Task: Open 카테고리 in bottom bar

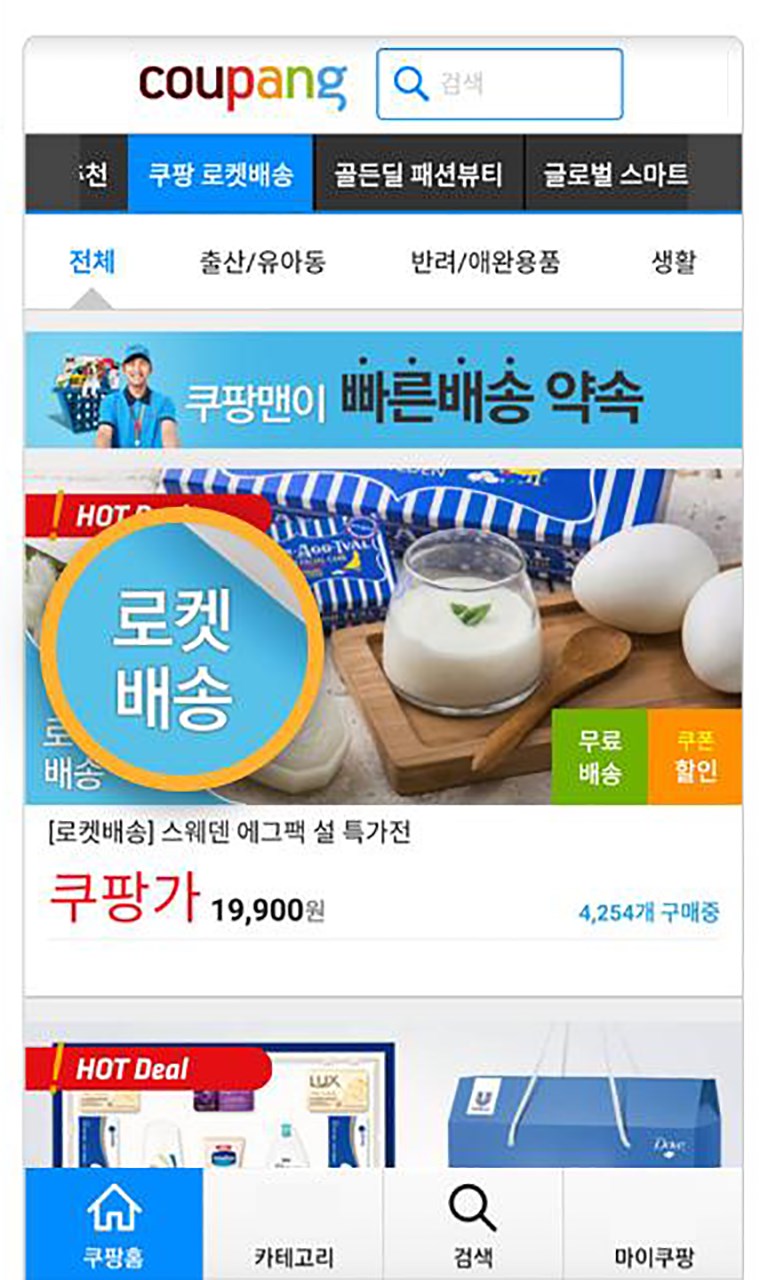Action: pos(293,1224)
